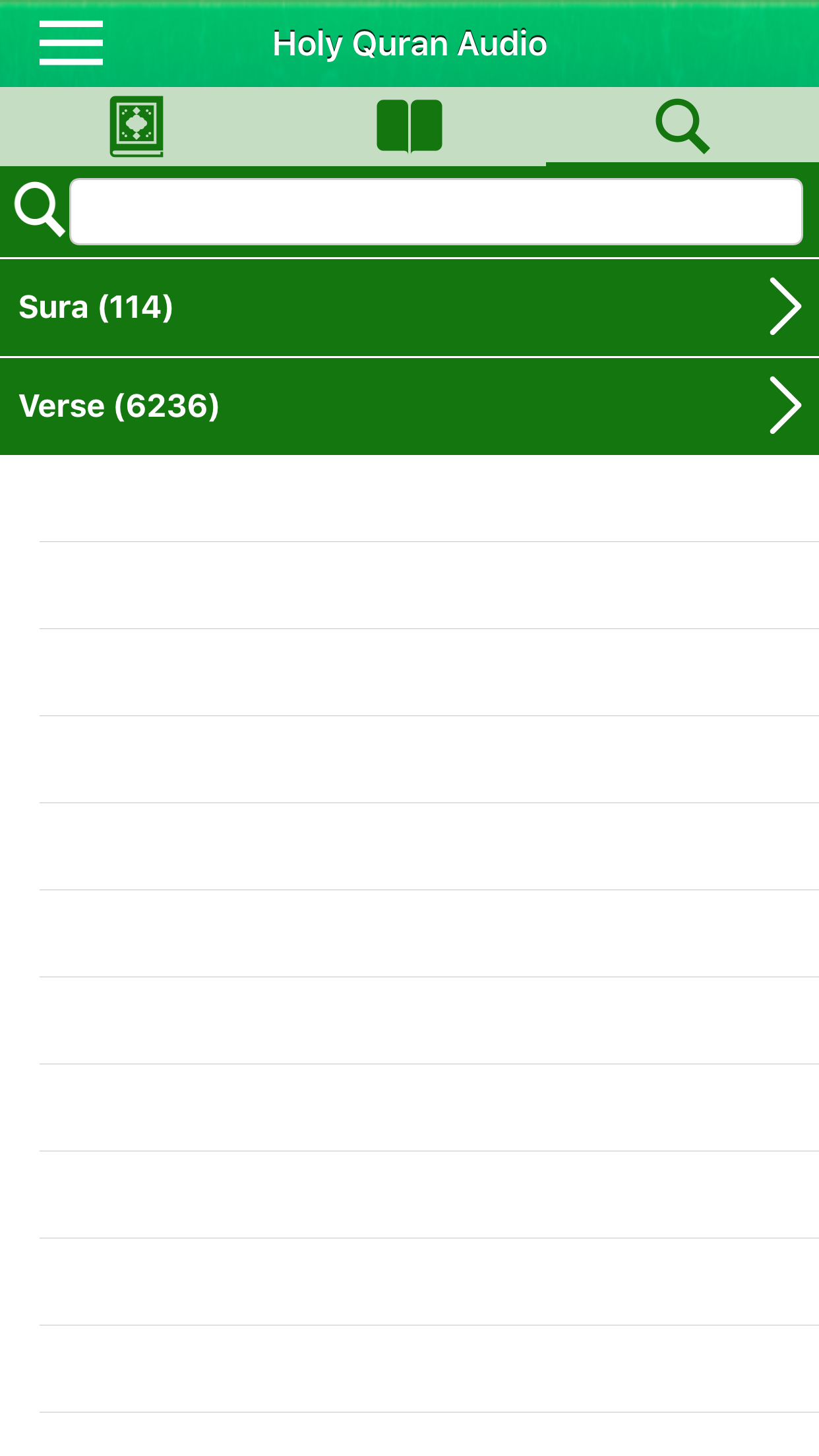The image size is (819, 1456).
Task: Open the hamburger navigation menu
Action: pos(71,43)
